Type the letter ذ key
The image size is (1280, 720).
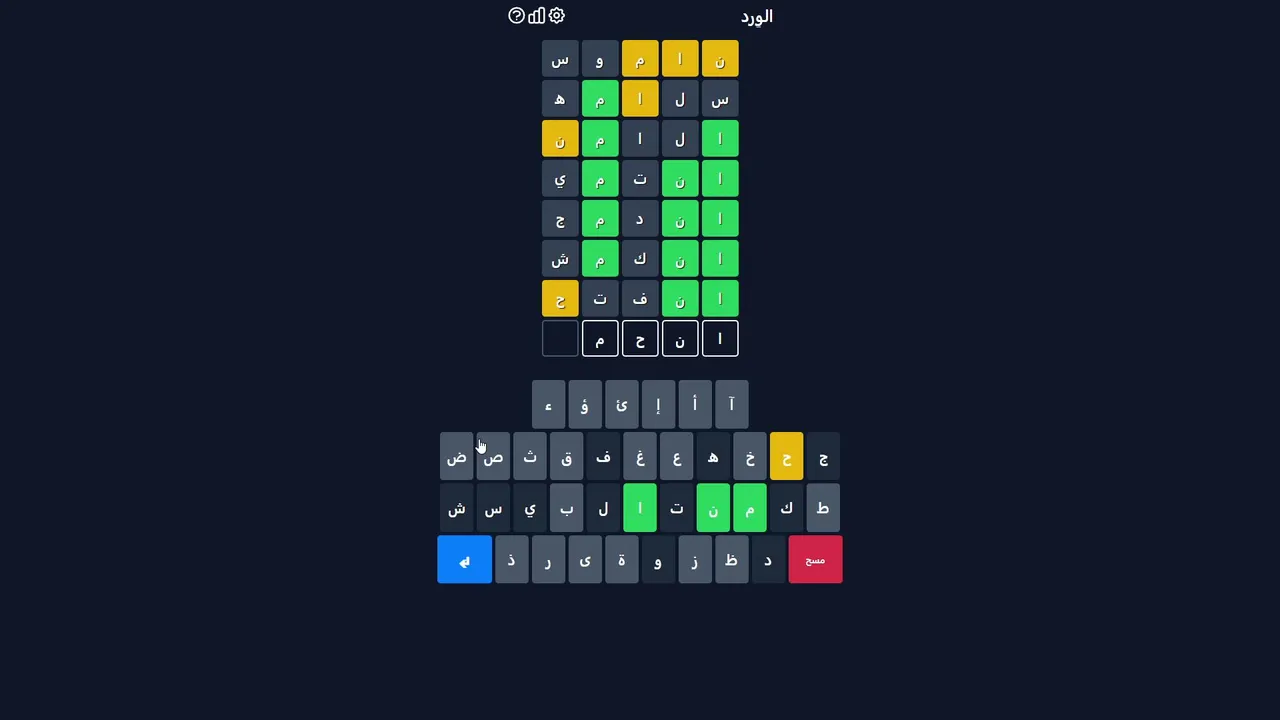(511, 559)
